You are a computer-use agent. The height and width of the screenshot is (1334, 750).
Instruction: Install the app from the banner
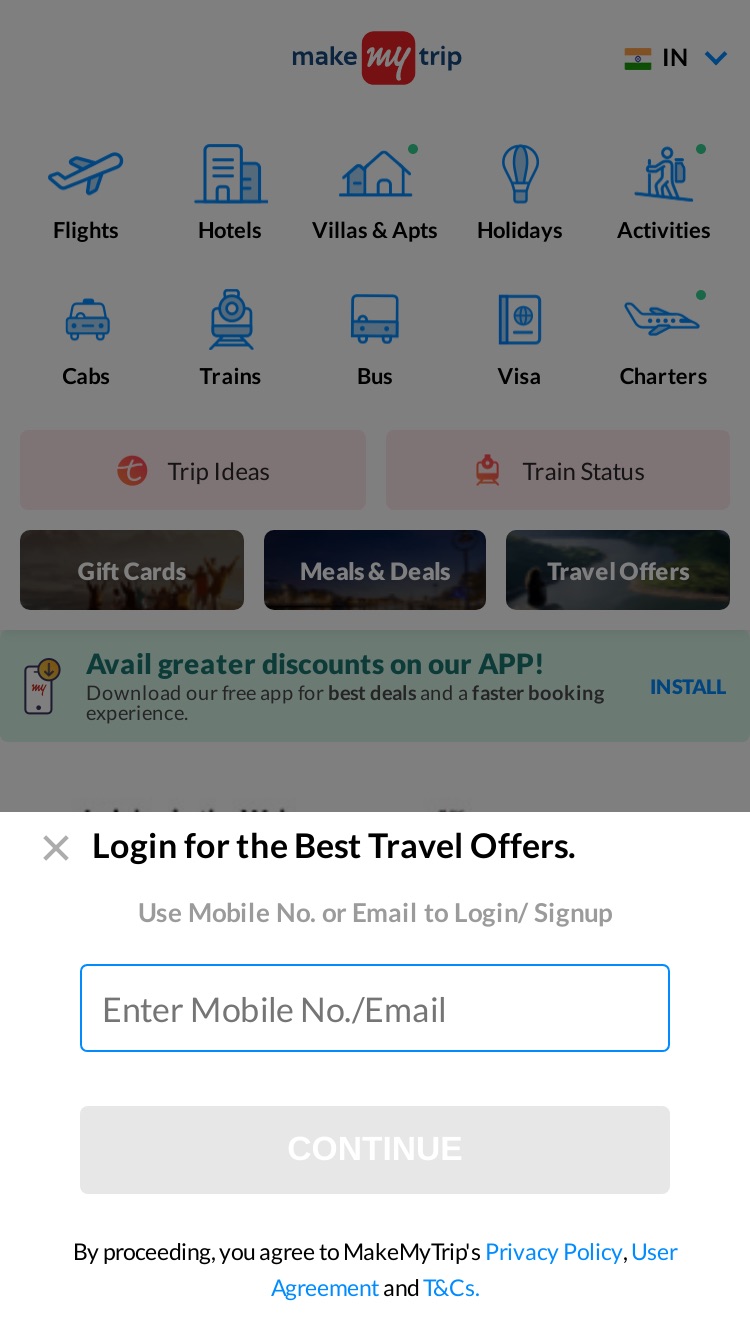click(688, 687)
